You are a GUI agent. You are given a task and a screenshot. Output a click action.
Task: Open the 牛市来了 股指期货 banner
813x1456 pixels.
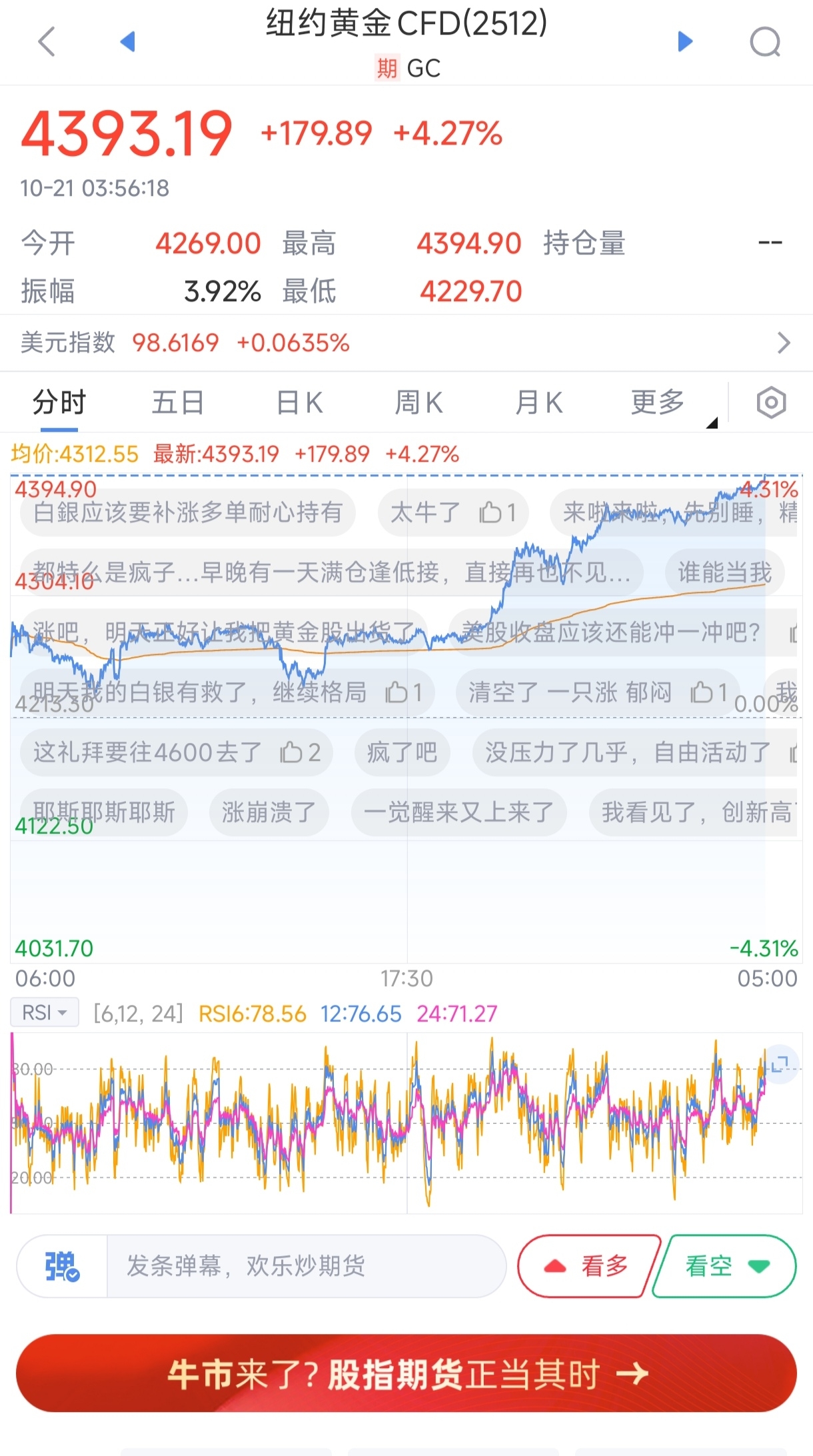406,1373
